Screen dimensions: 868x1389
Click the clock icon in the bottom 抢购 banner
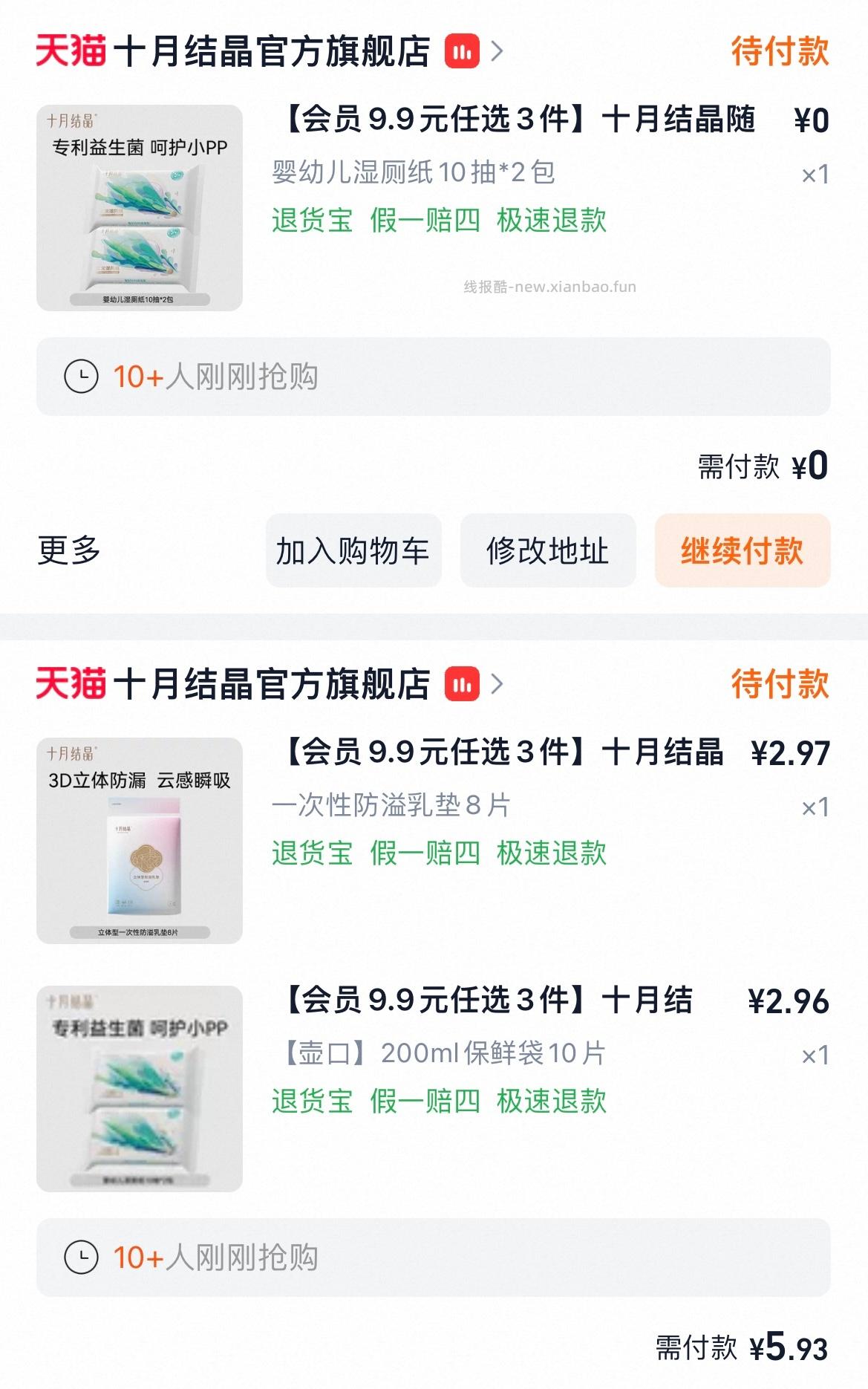[x=82, y=1254]
